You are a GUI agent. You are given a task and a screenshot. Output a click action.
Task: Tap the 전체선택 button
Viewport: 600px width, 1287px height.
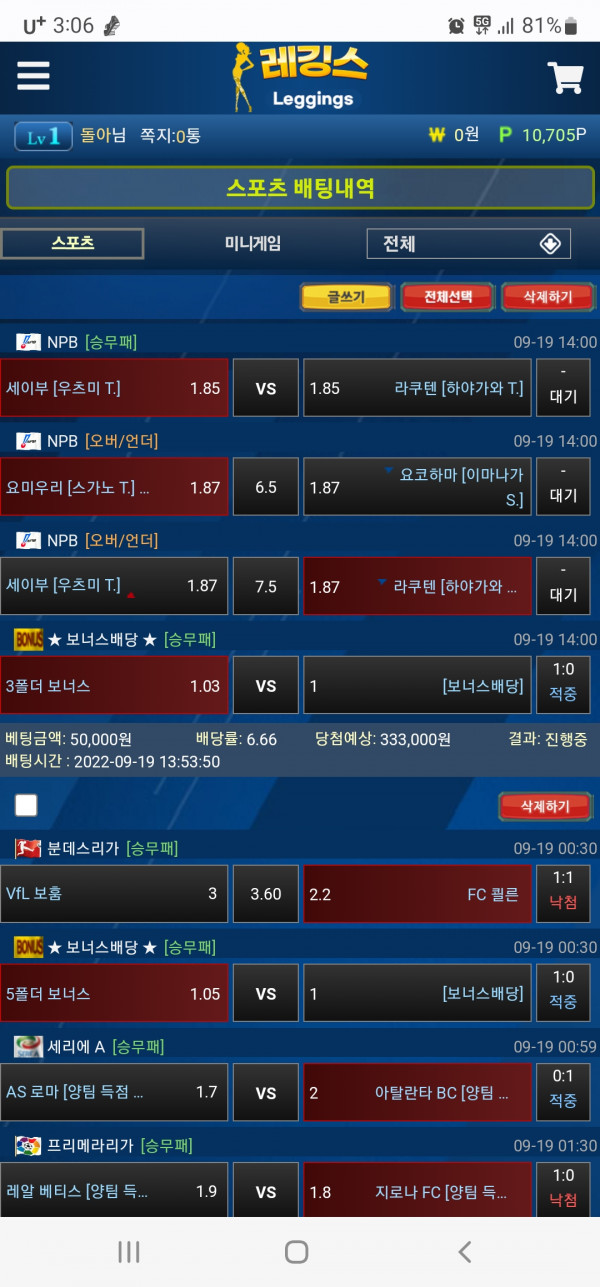[x=446, y=297]
